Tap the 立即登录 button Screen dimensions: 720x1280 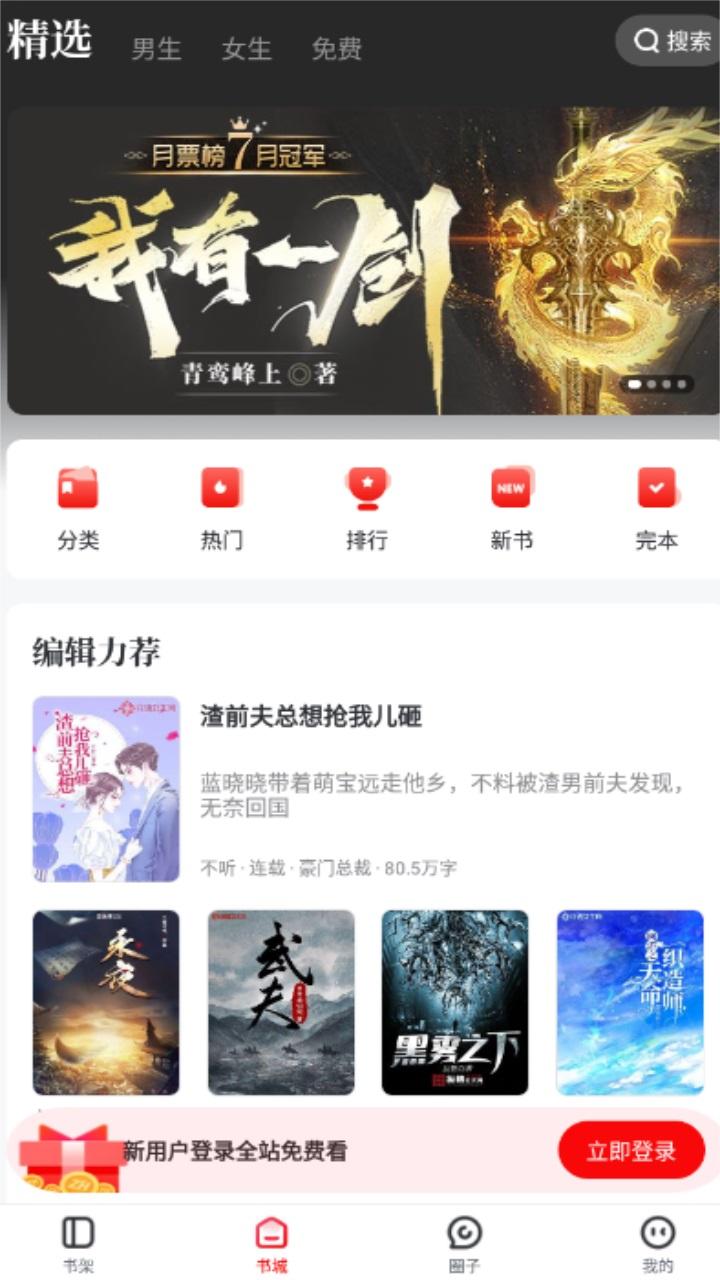631,1151
